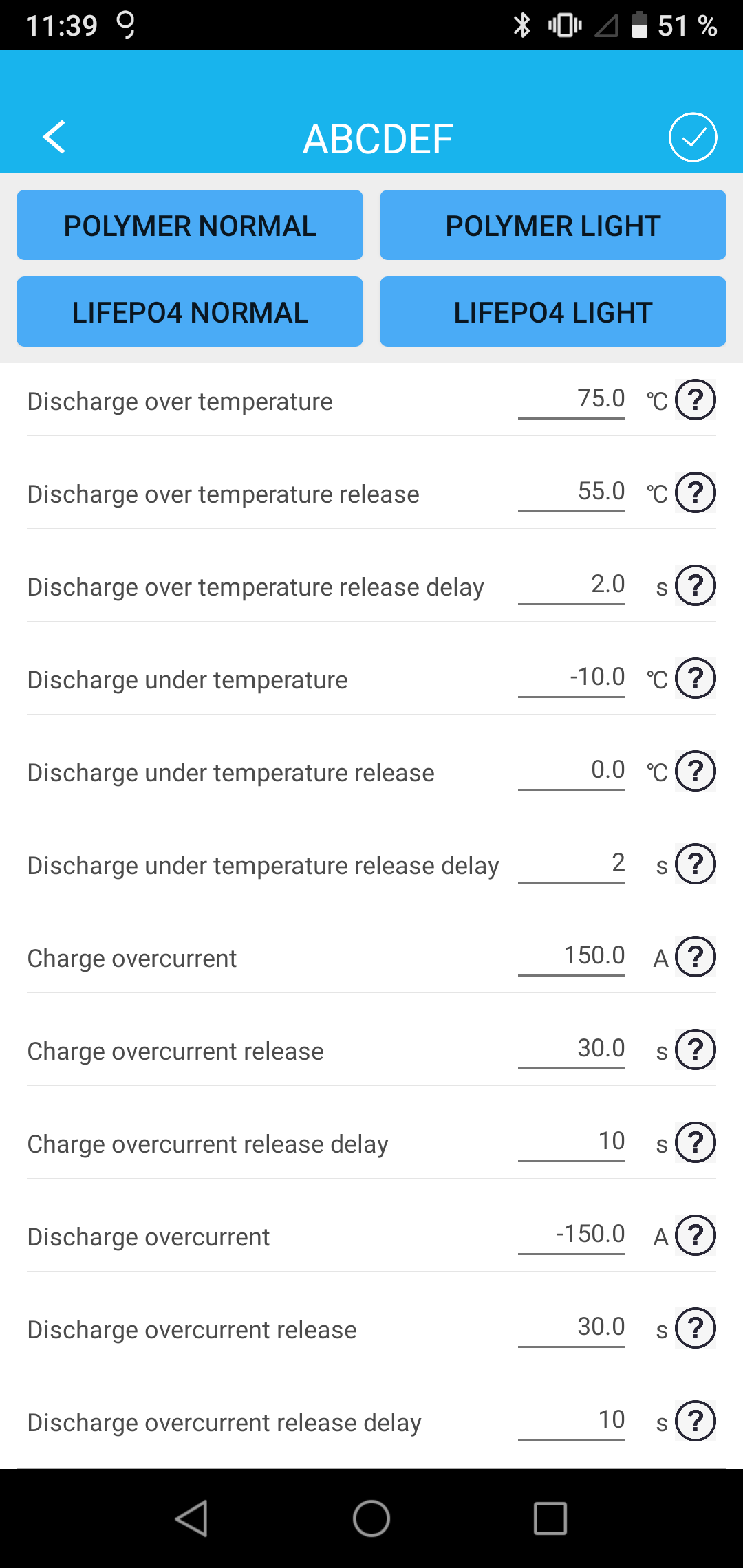The height and width of the screenshot is (1568, 743).
Task: Choose the LIFEPO4 NORMAL preset
Action: (x=190, y=312)
